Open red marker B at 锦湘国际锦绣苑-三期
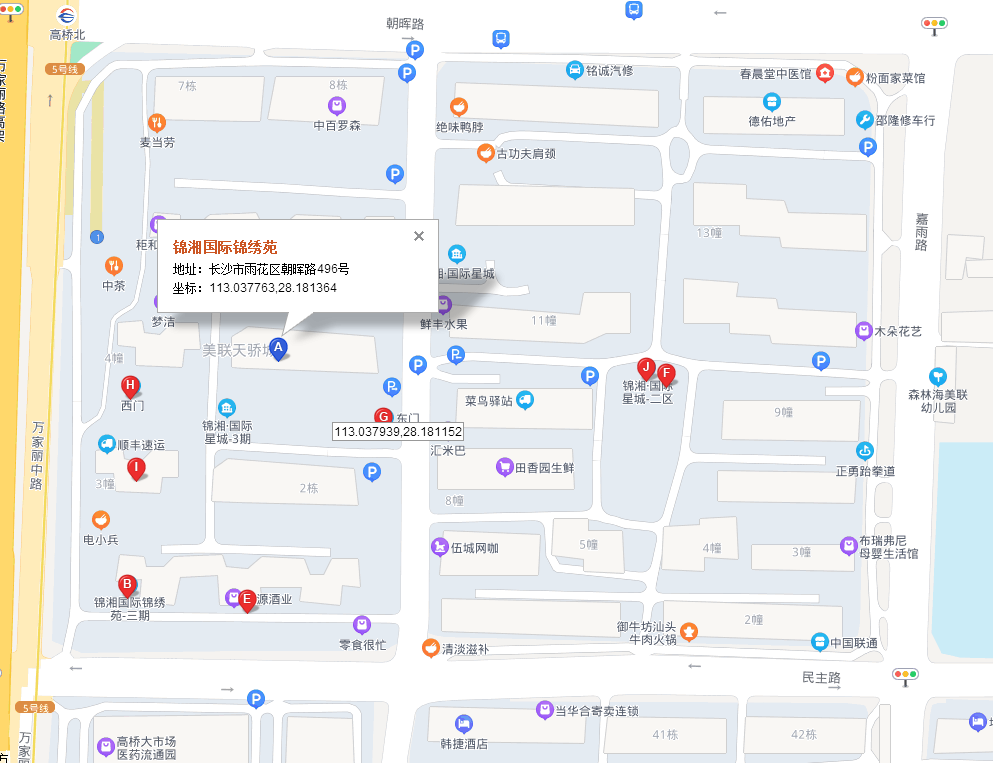This screenshot has width=993, height=763. (127, 585)
